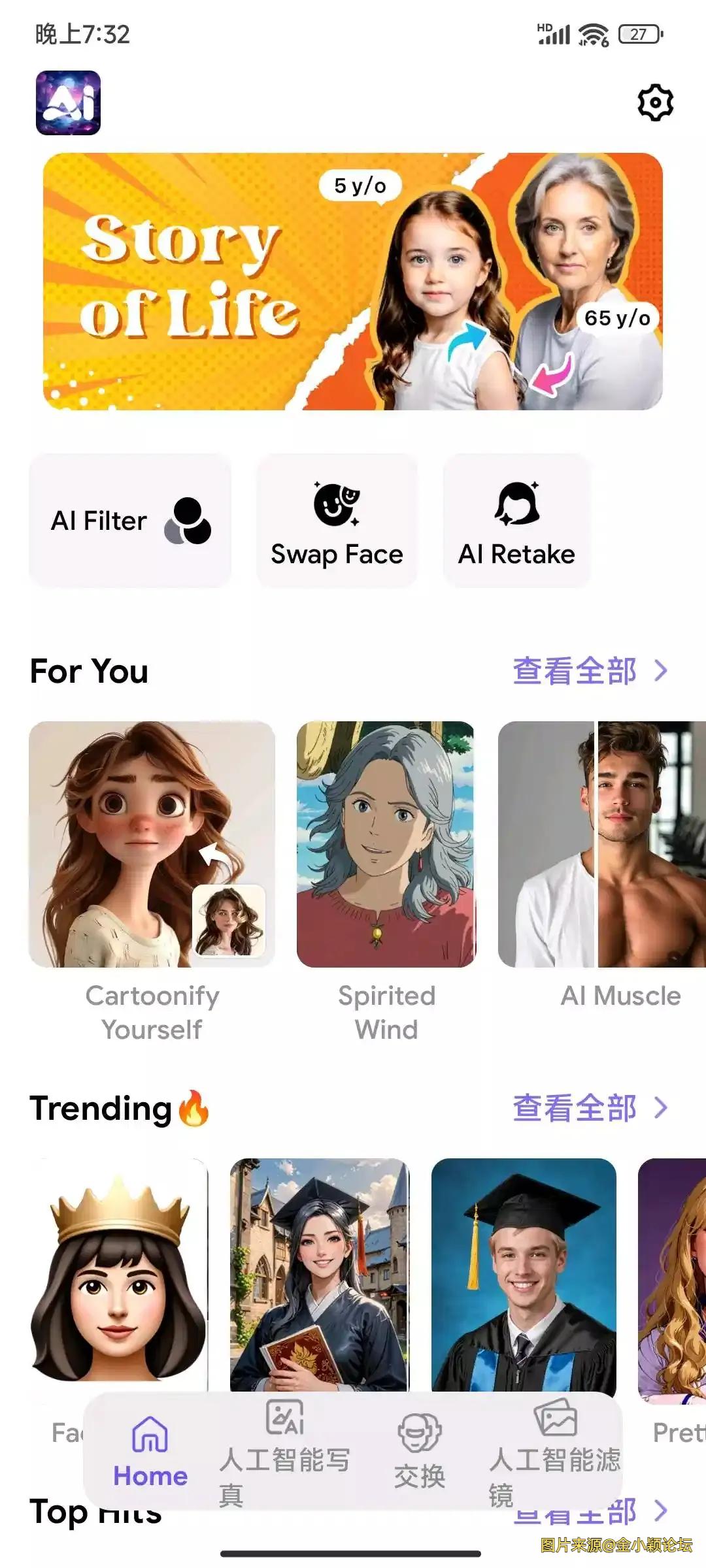Open the blue-background graduation portrait card
This screenshot has width=706, height=1568.
[524, 1274]
